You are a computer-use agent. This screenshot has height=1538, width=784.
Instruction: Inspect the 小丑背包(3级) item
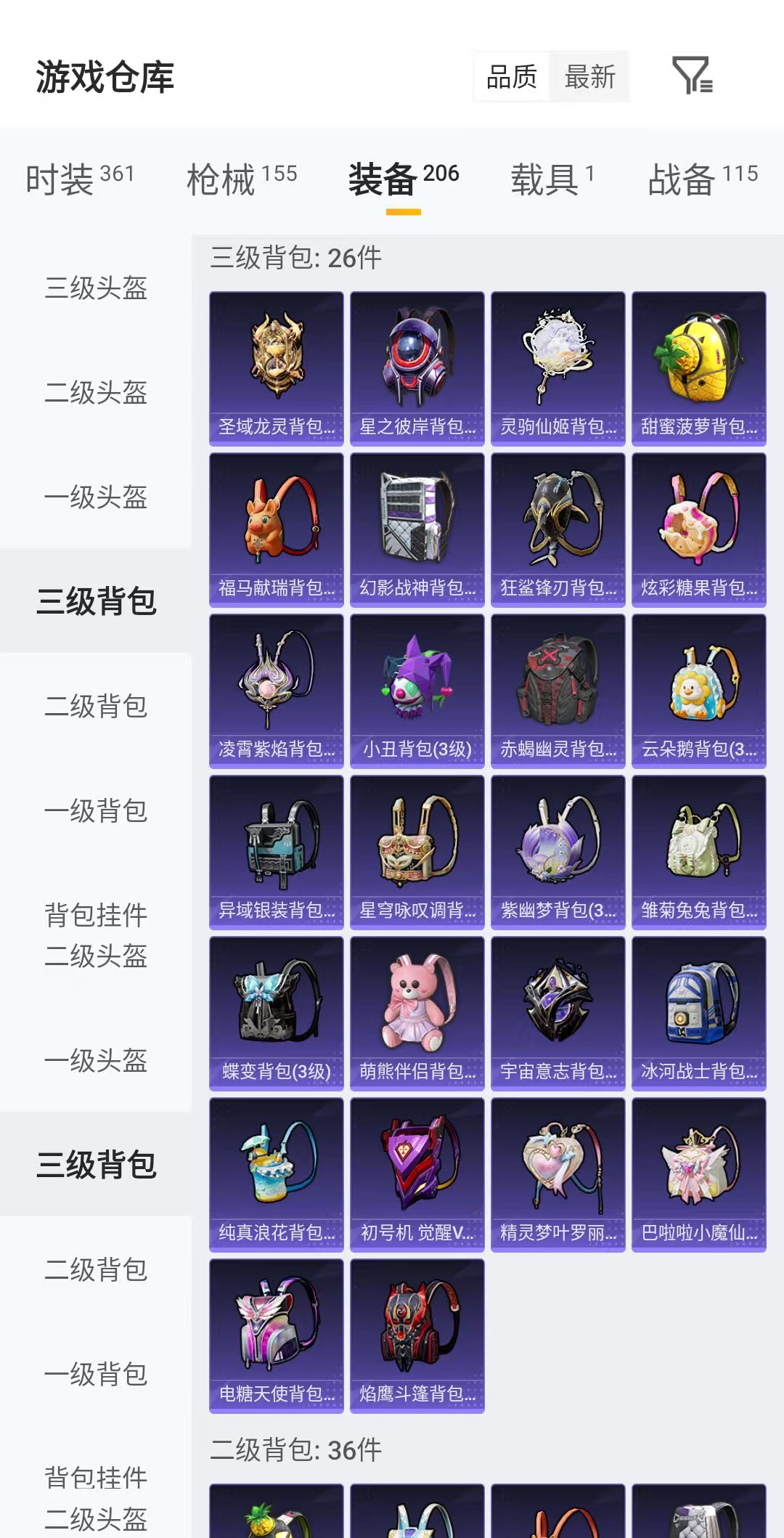pos(417,691)
